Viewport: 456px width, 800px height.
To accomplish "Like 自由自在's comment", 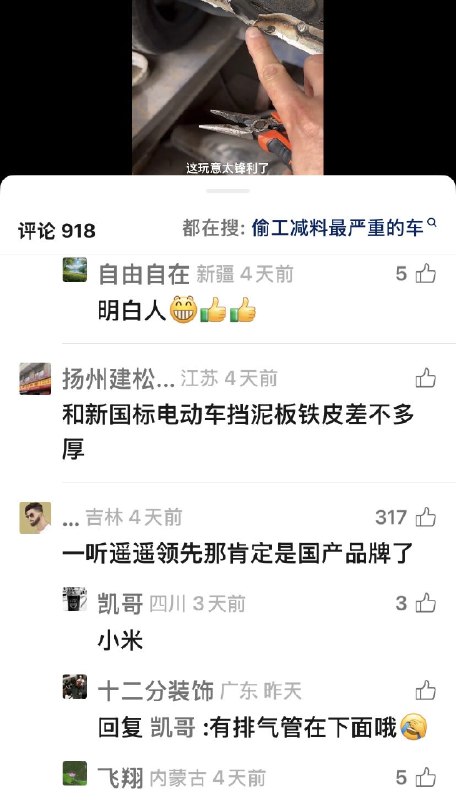I will [425, 274].
